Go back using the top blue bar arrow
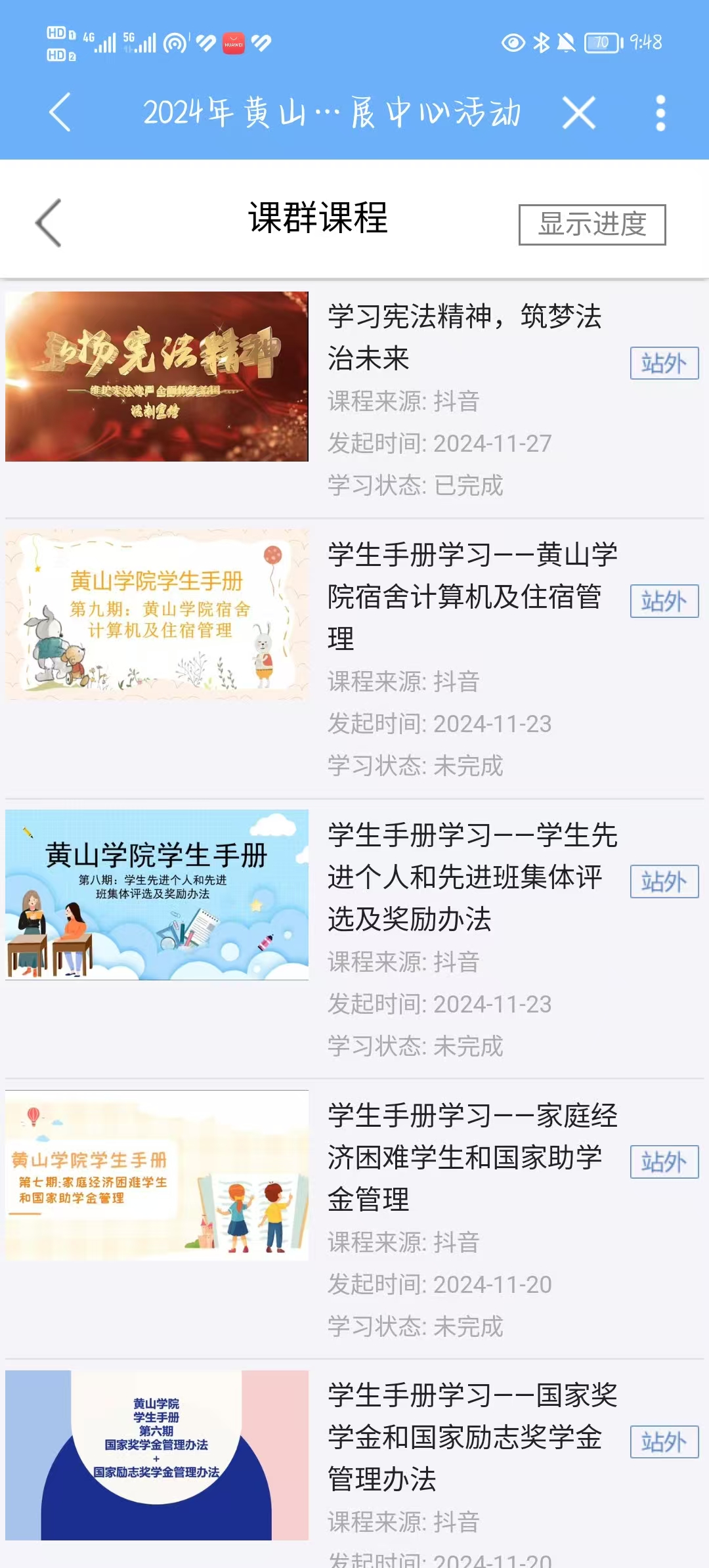Image resolution: width=709 pixels, height=1568 pixels. tap(60, 112)
